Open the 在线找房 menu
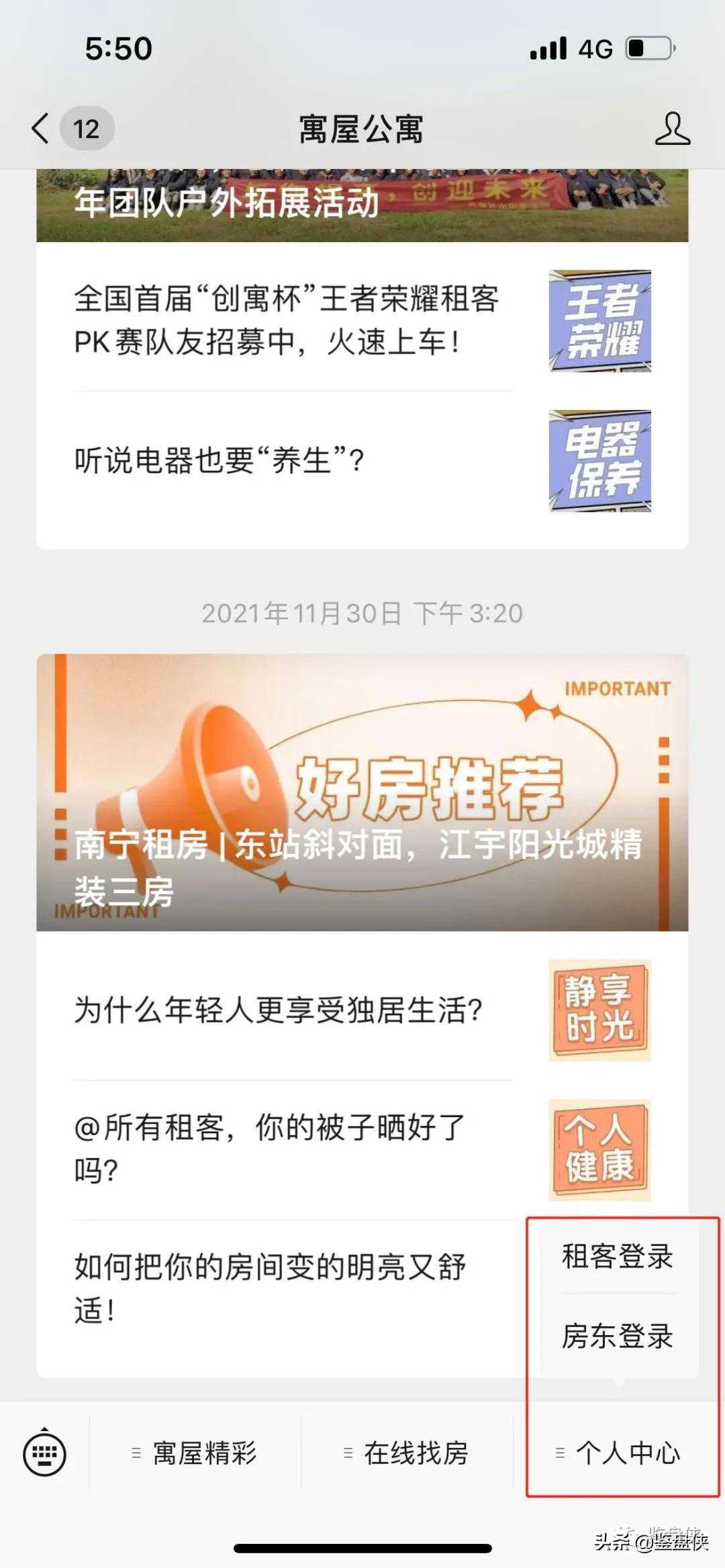Image resolution: width=725 pixels, height=1568 pixels. click(407, 1453)
